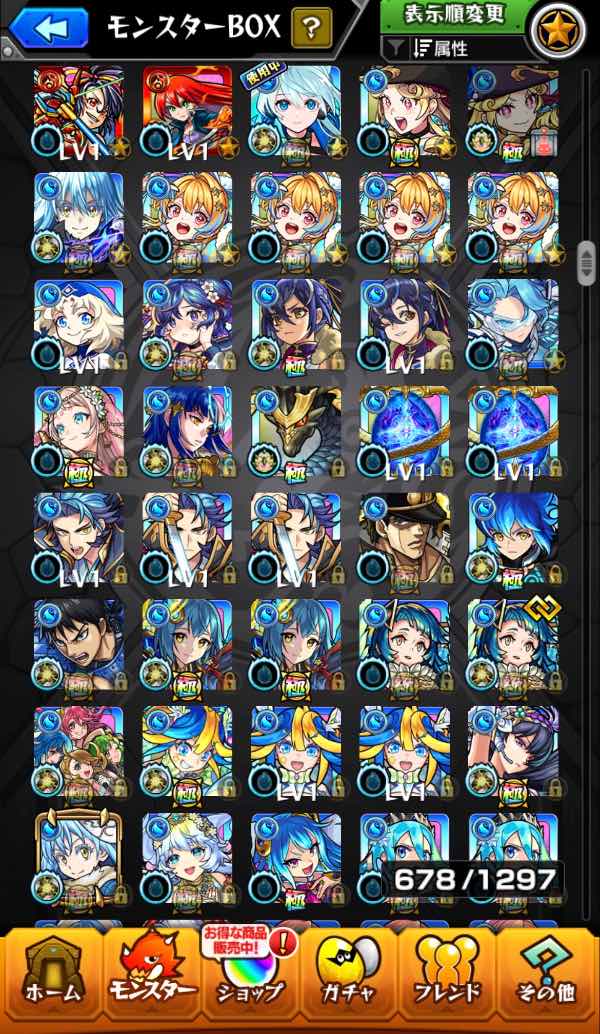Tap the gold star favorites button
Image resolution: width=600 pixels, height=1034 pixels.
(558, 30)
